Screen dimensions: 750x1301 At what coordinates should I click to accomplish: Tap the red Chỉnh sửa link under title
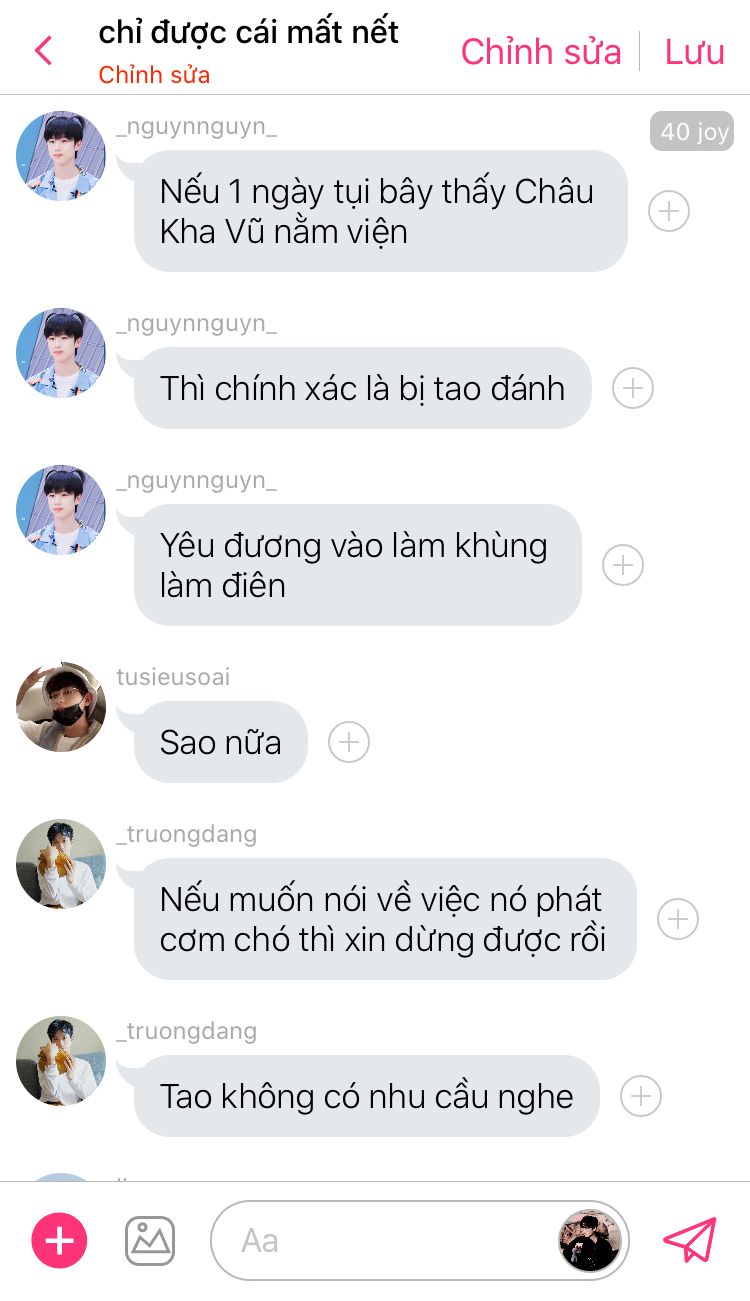click(x=154, y=75)
